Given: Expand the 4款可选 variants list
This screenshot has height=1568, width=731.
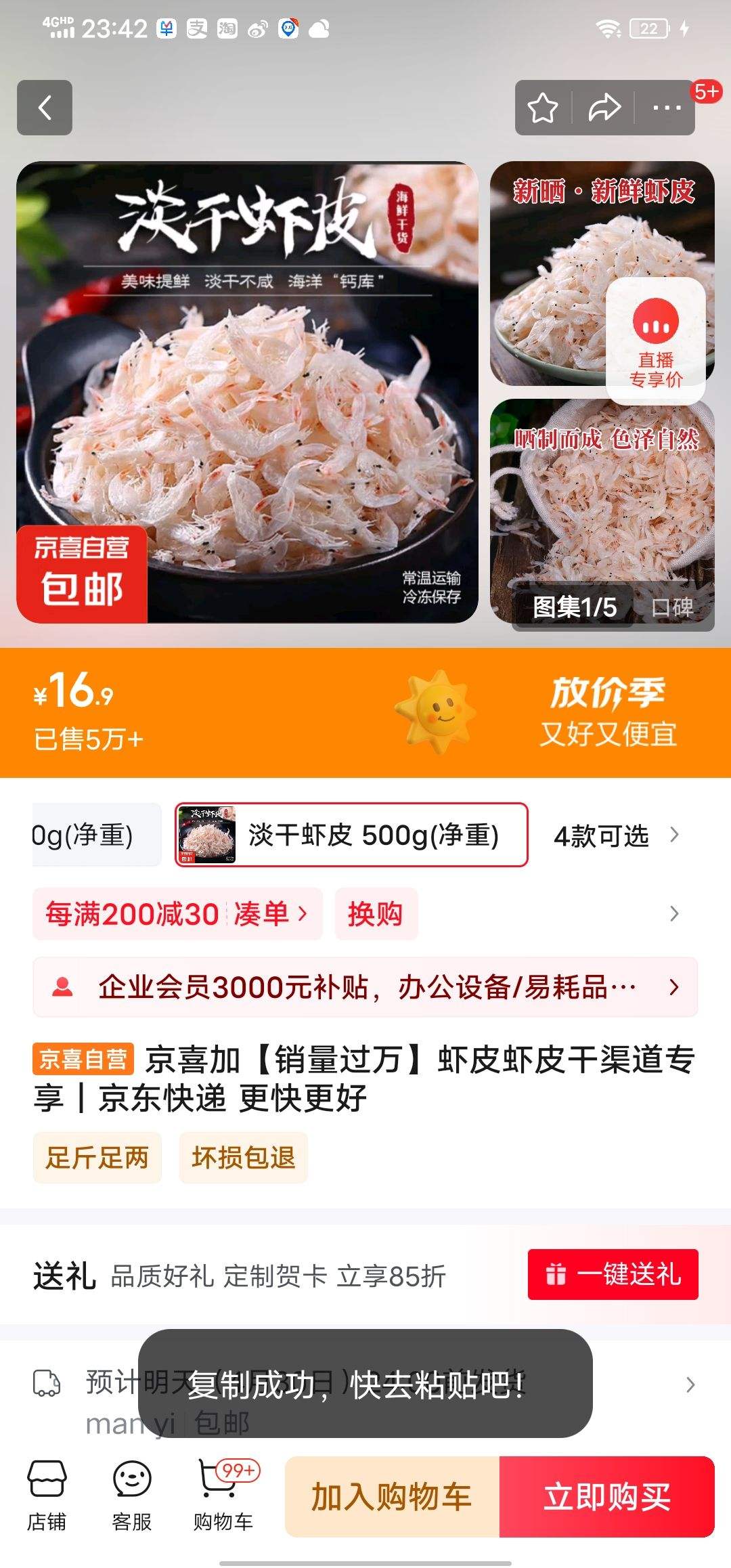Looking at the screenshot, I should (x=615, y=836).
